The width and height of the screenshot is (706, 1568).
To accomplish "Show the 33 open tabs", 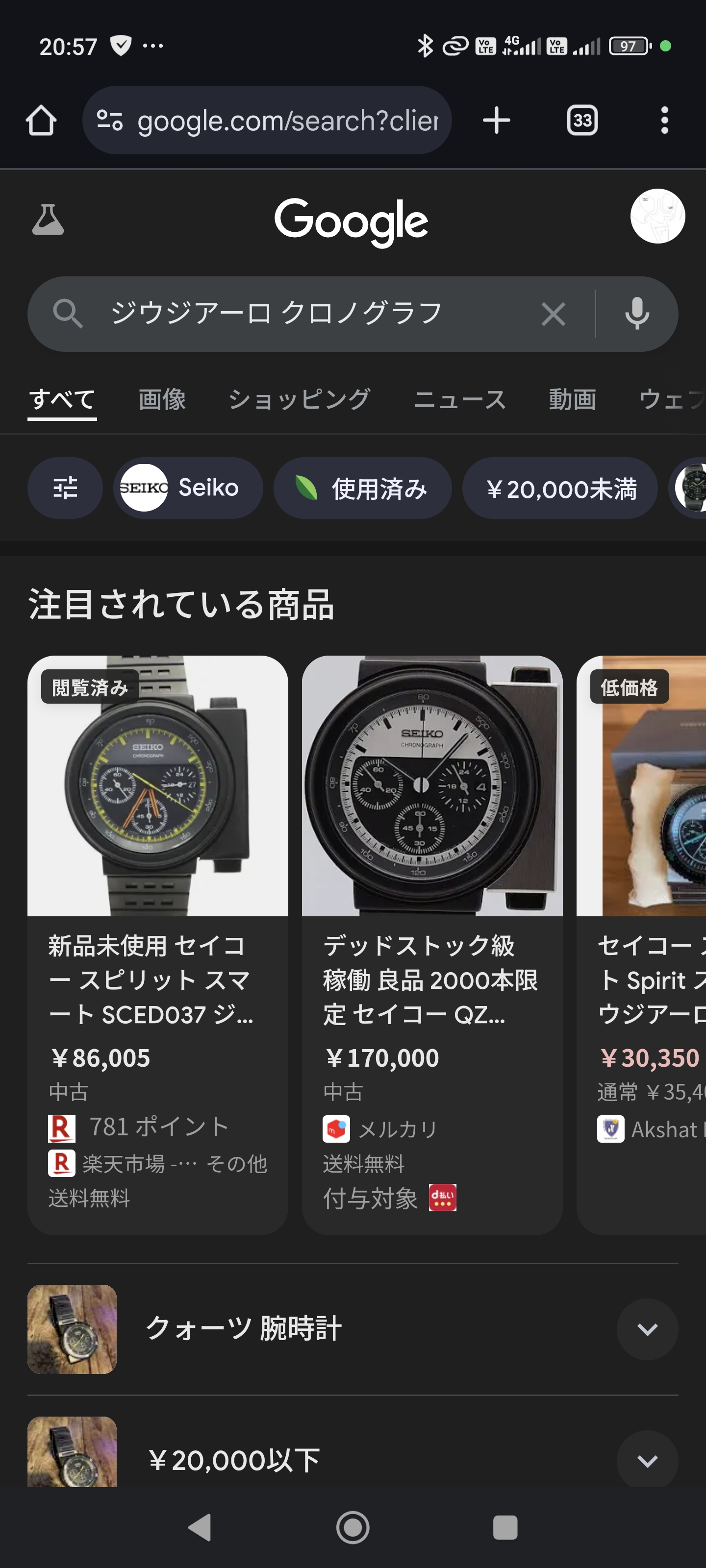I will coord(582,121).
